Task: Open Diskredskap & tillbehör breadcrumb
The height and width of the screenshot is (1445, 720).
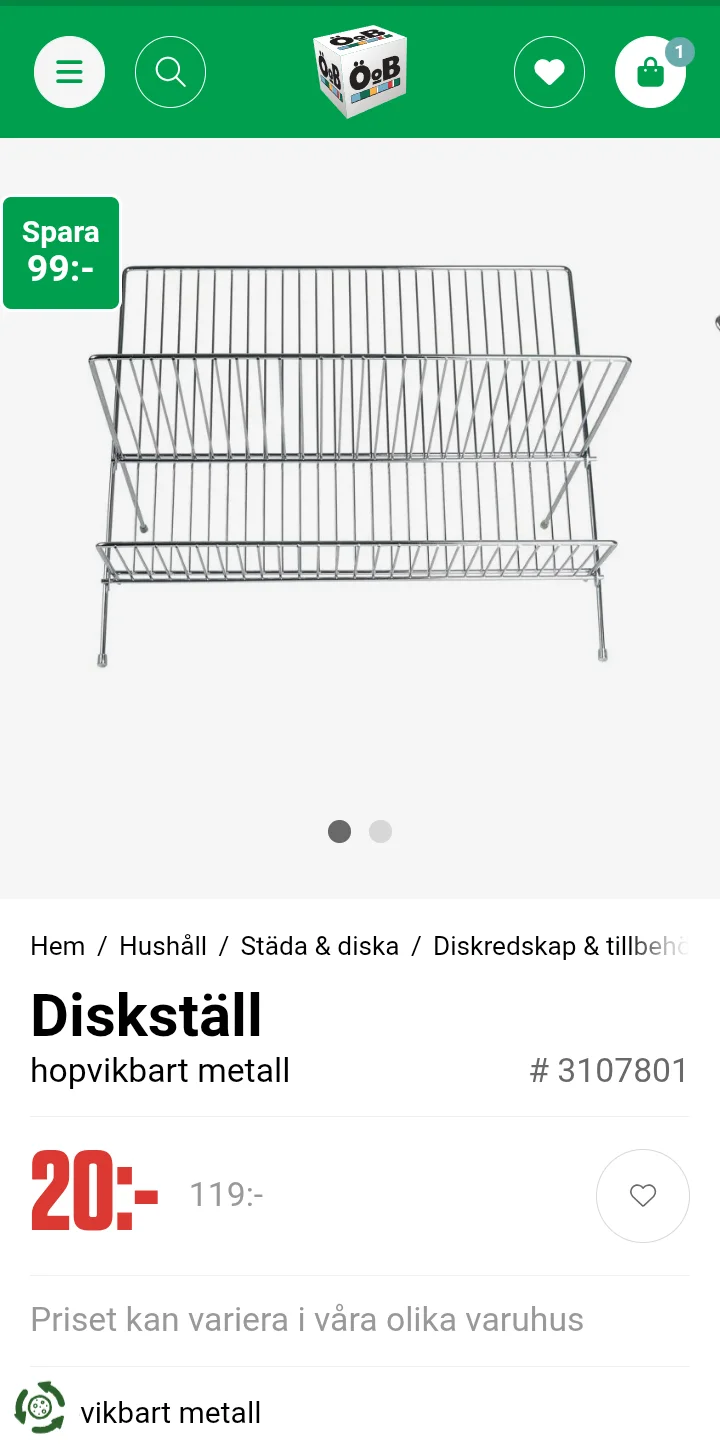Action: tap(560, 946)
